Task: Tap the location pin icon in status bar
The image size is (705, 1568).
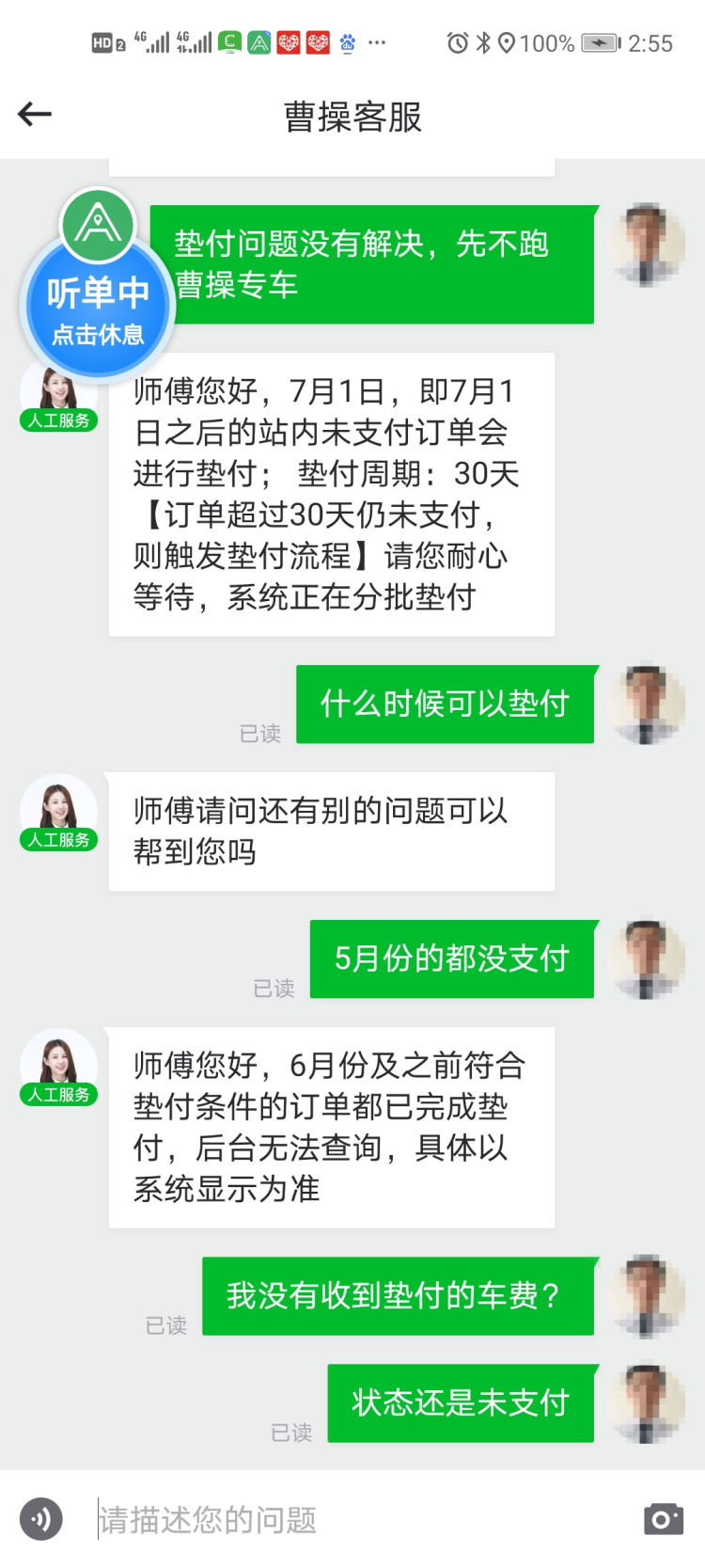Action: [x=508, y=43]
